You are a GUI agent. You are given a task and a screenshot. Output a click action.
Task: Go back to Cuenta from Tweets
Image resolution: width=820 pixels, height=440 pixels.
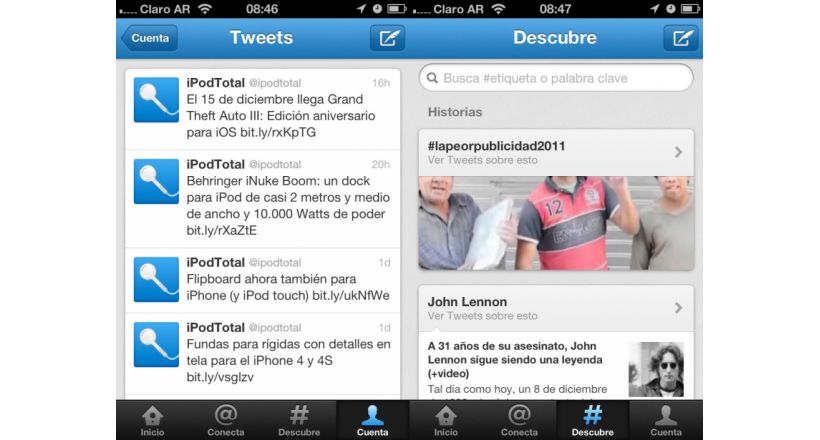149,38
